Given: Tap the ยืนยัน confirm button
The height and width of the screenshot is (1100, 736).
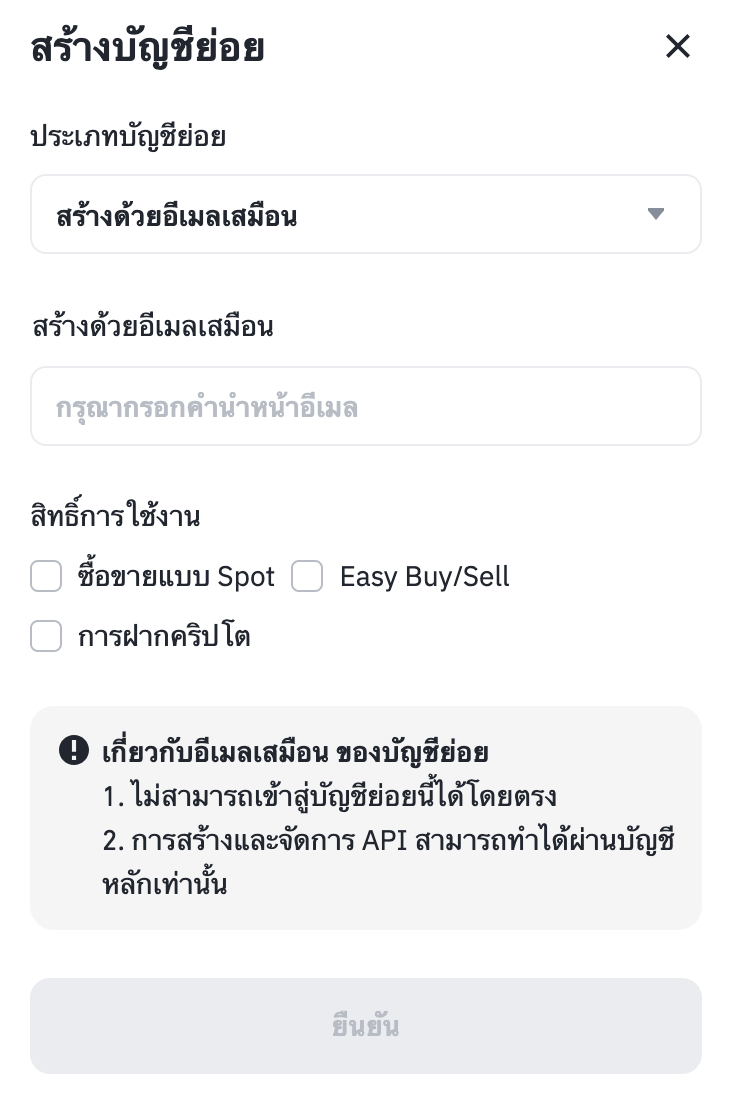Looking at the screenshot, I should pyautogui.click(x=365, y=1025).
